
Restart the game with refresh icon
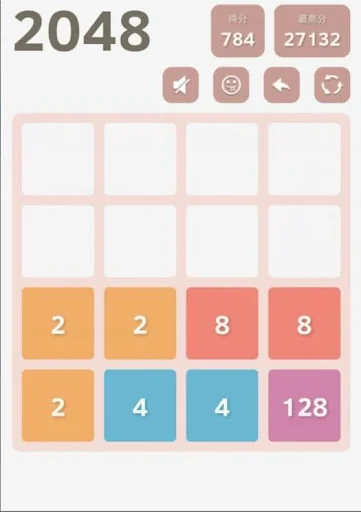332,85
